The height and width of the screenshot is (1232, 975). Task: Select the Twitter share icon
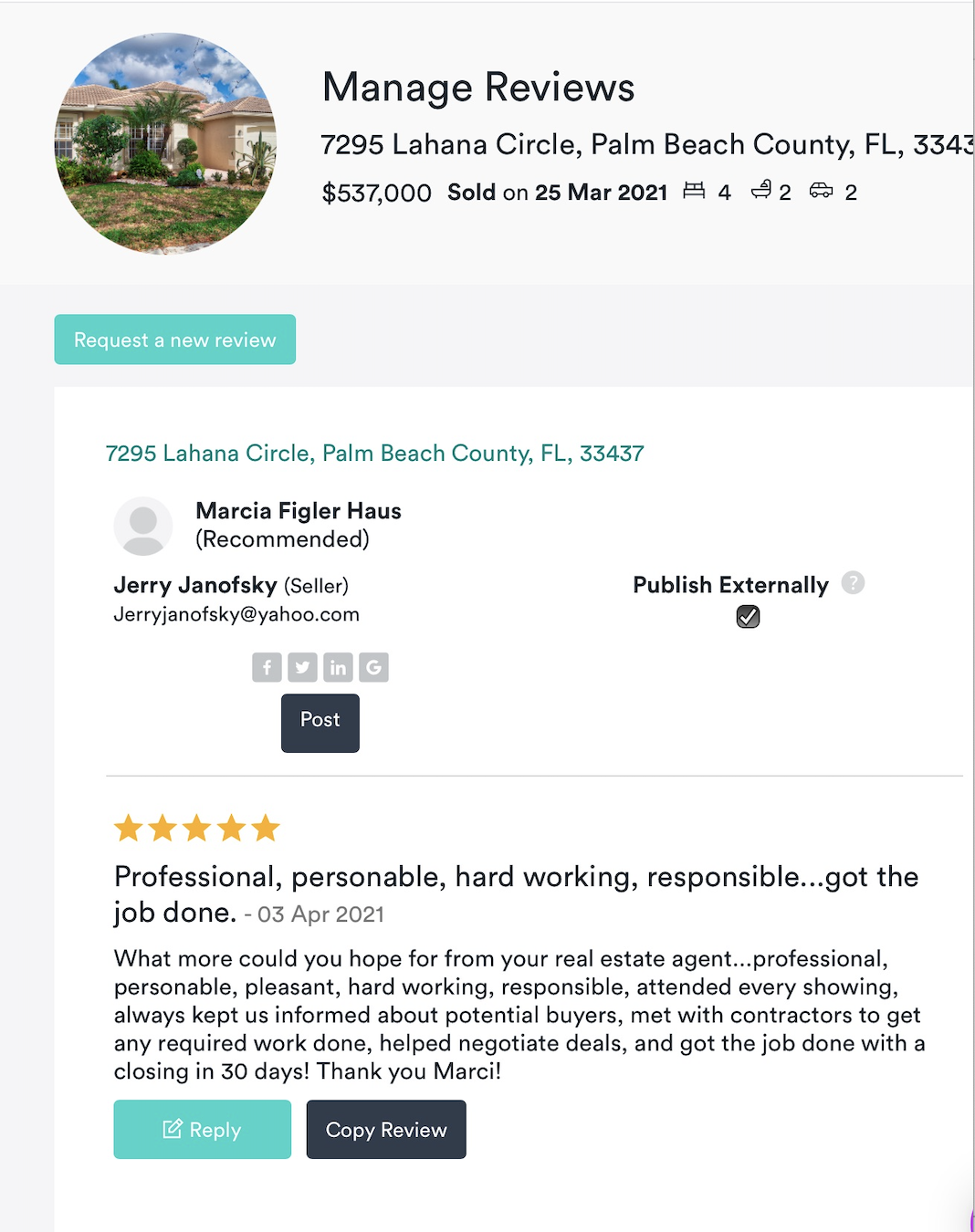302,668
